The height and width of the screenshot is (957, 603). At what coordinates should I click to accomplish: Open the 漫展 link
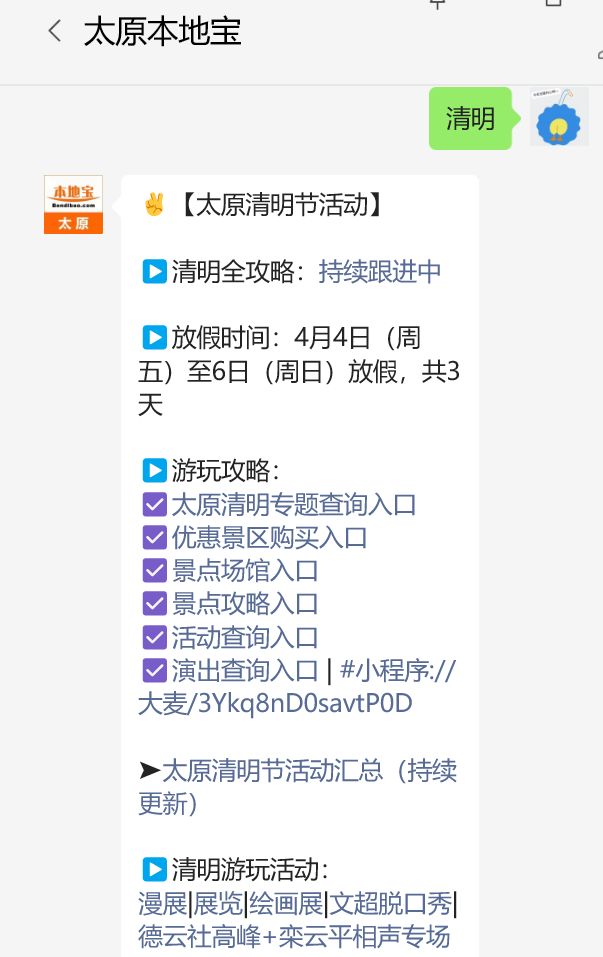click(163, 904)
